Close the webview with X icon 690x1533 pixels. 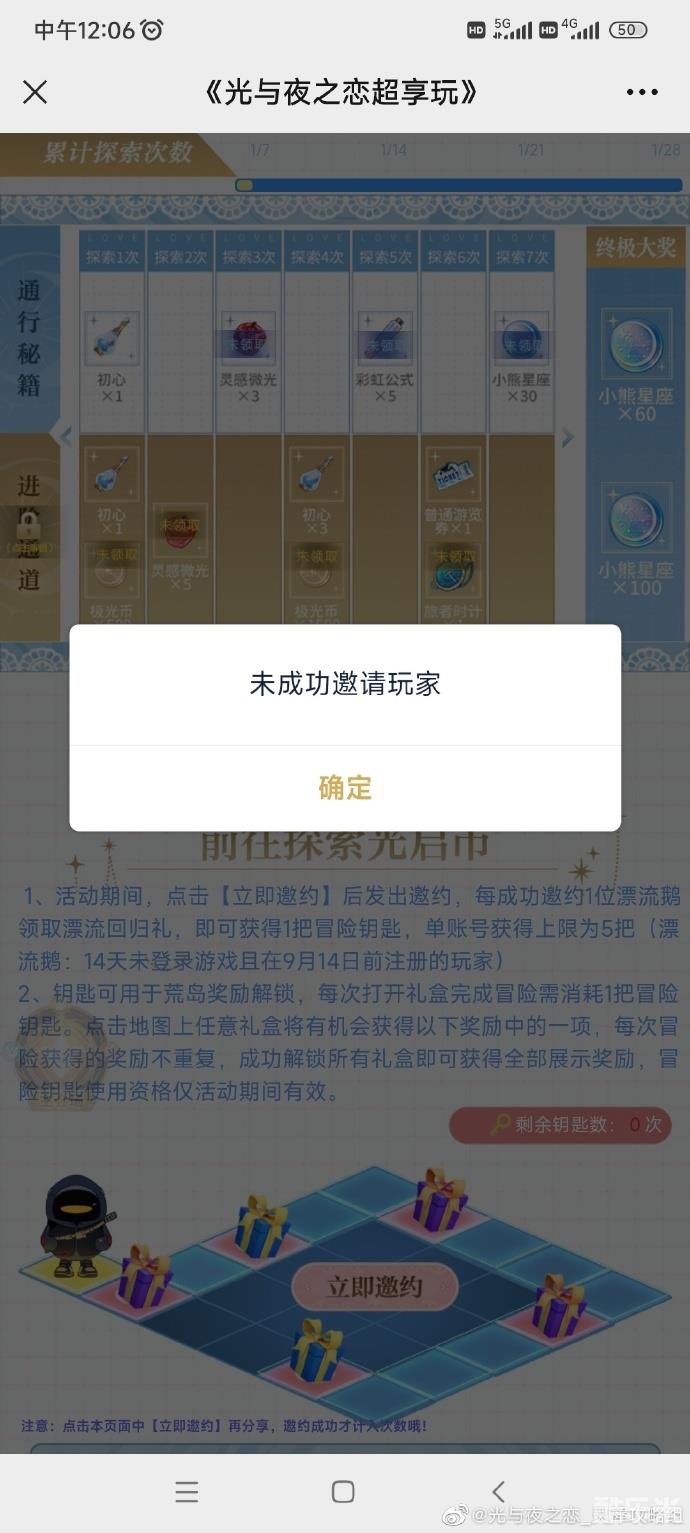[35, 92]
